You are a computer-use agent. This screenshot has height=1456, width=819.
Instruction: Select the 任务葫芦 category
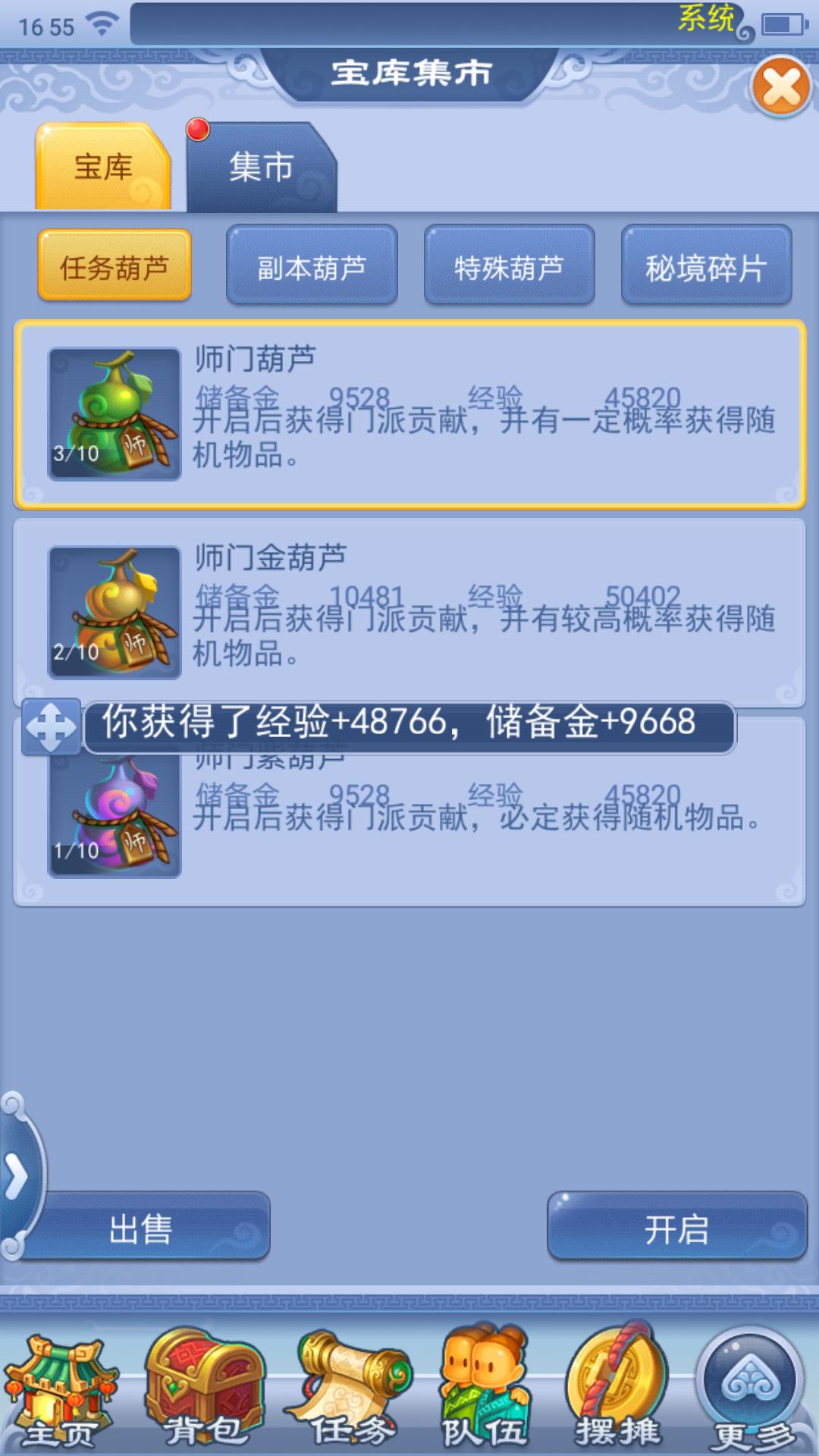[x=115, y=267]
